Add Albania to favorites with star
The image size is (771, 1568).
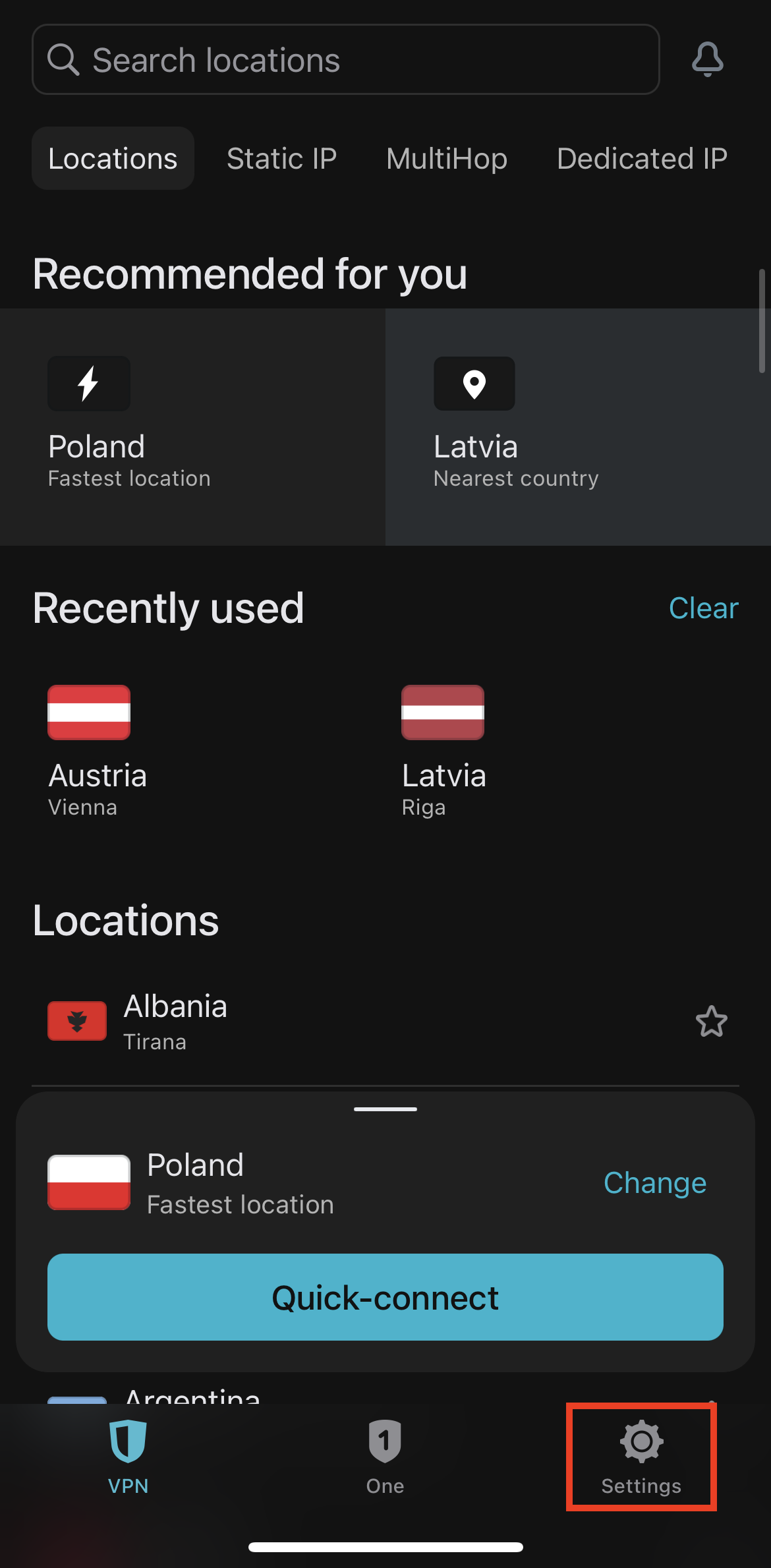tap(711, 1022)
